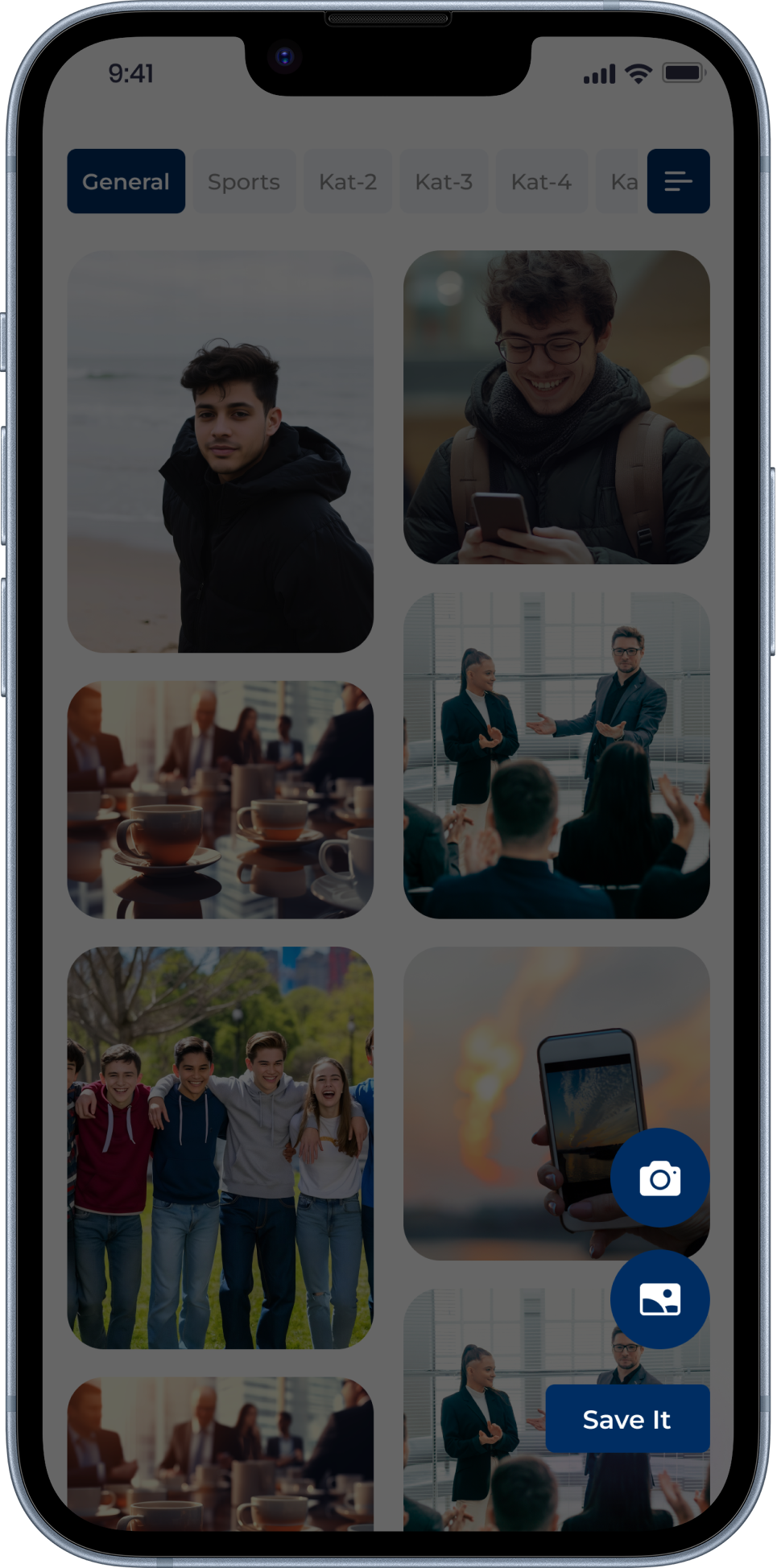Tap the Save It button
The height and width of the screenshot is (1568, 777).
pyautogui.click(x=627, y=1419)
